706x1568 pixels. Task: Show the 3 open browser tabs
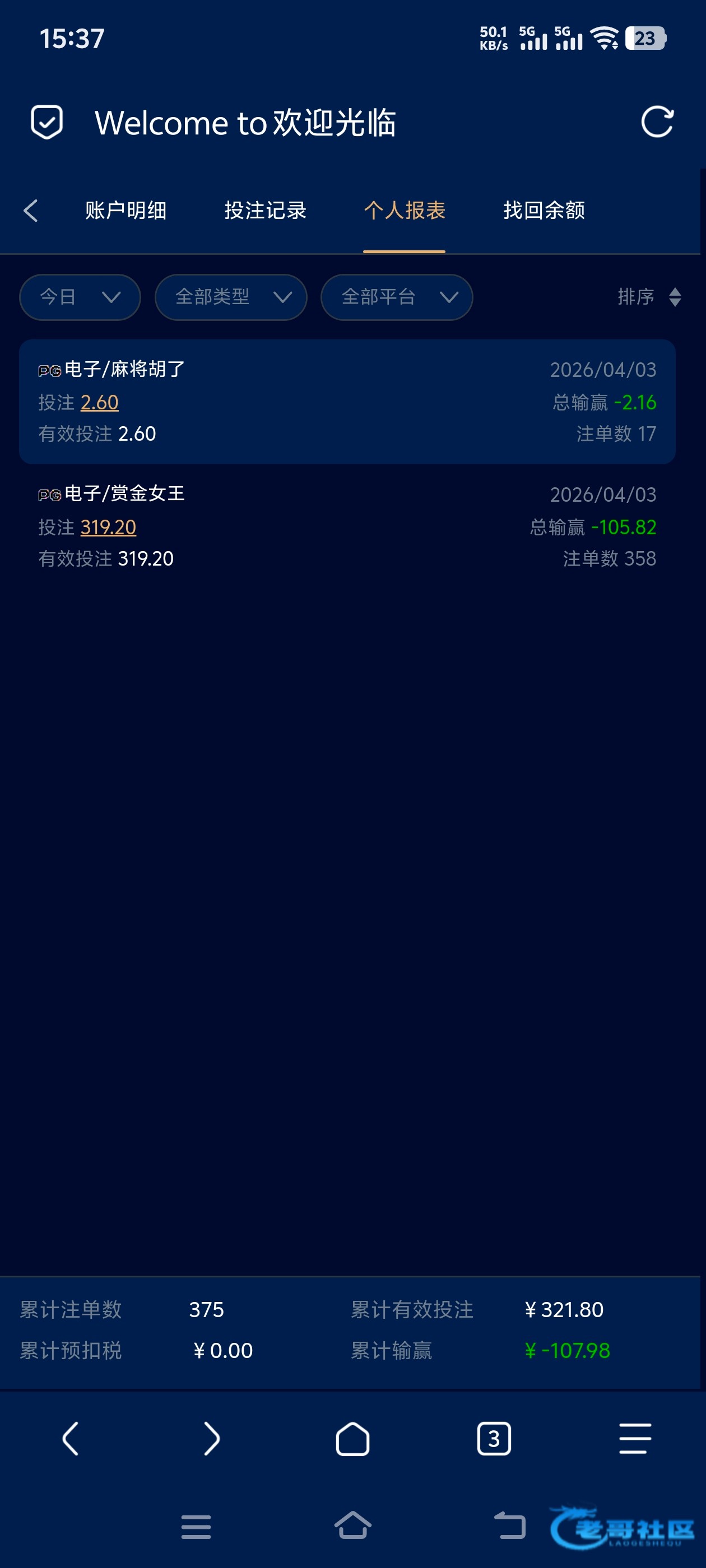(494, 1439)
